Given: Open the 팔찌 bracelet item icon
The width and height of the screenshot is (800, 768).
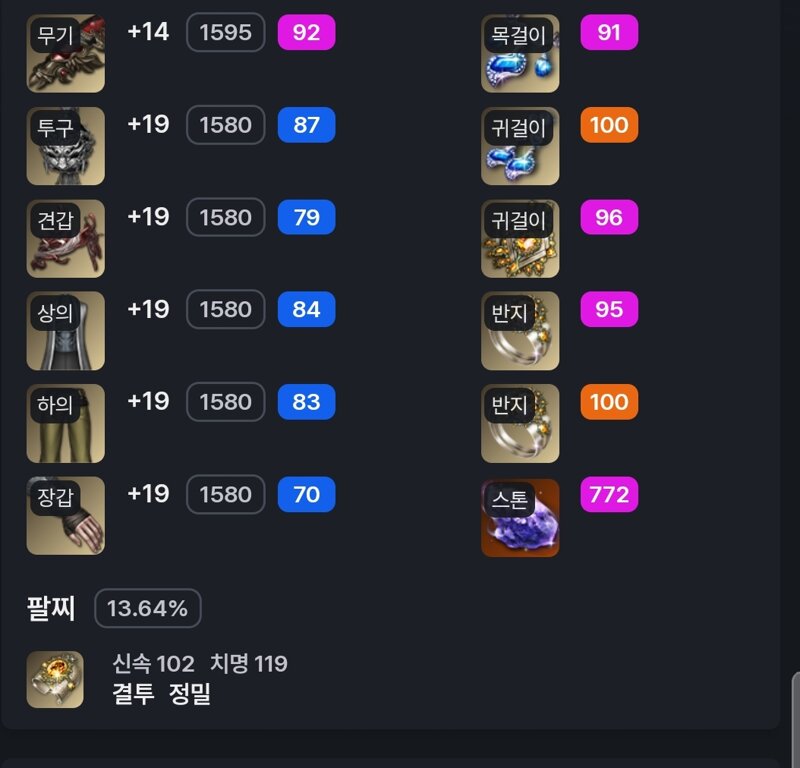Looking at the screenshot, I should (55, 679).
